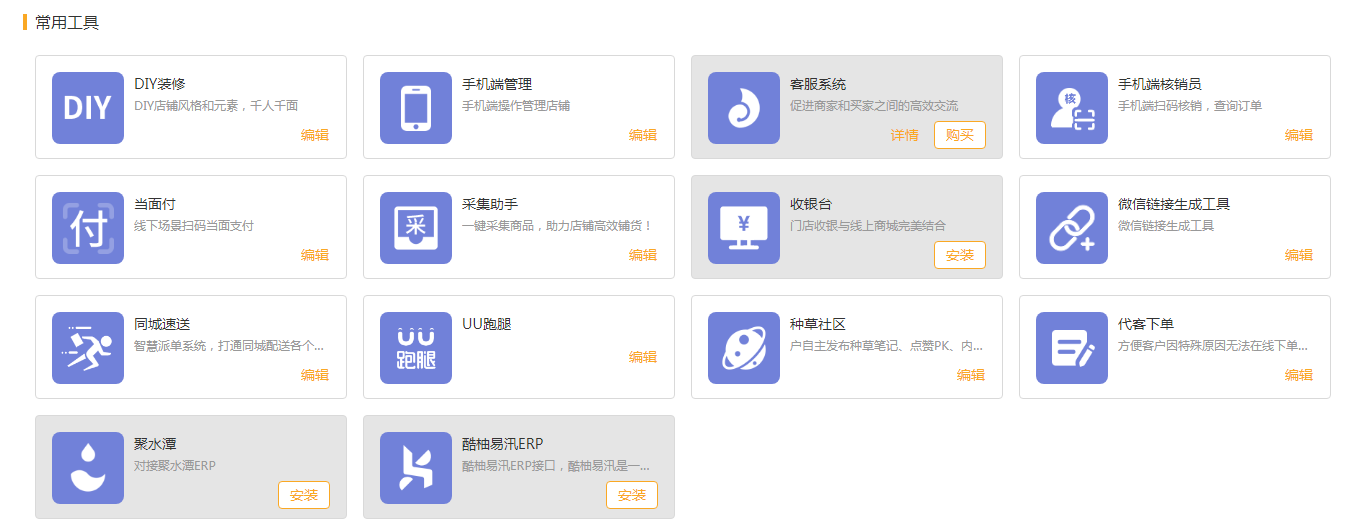Install 酷柚易汛ERP

[631, 495]
